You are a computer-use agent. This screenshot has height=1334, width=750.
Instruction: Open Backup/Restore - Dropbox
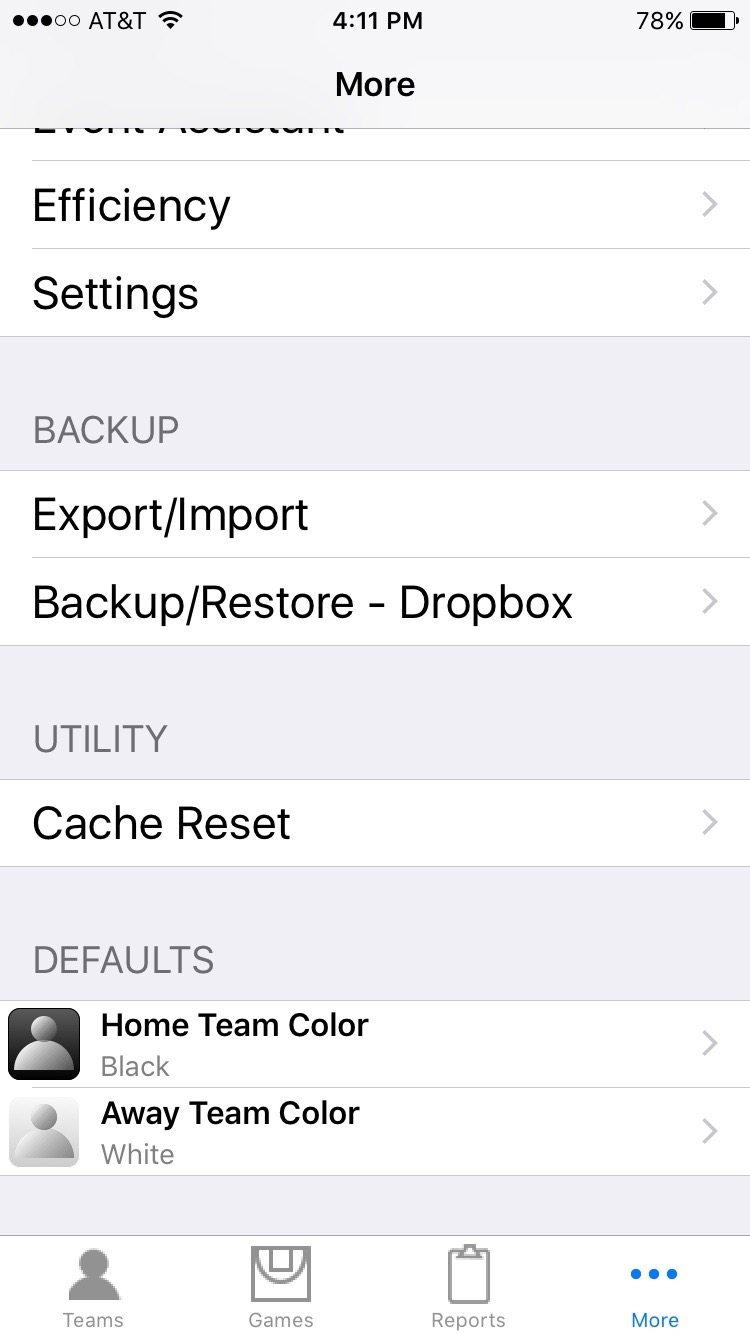tap(375, 602)
